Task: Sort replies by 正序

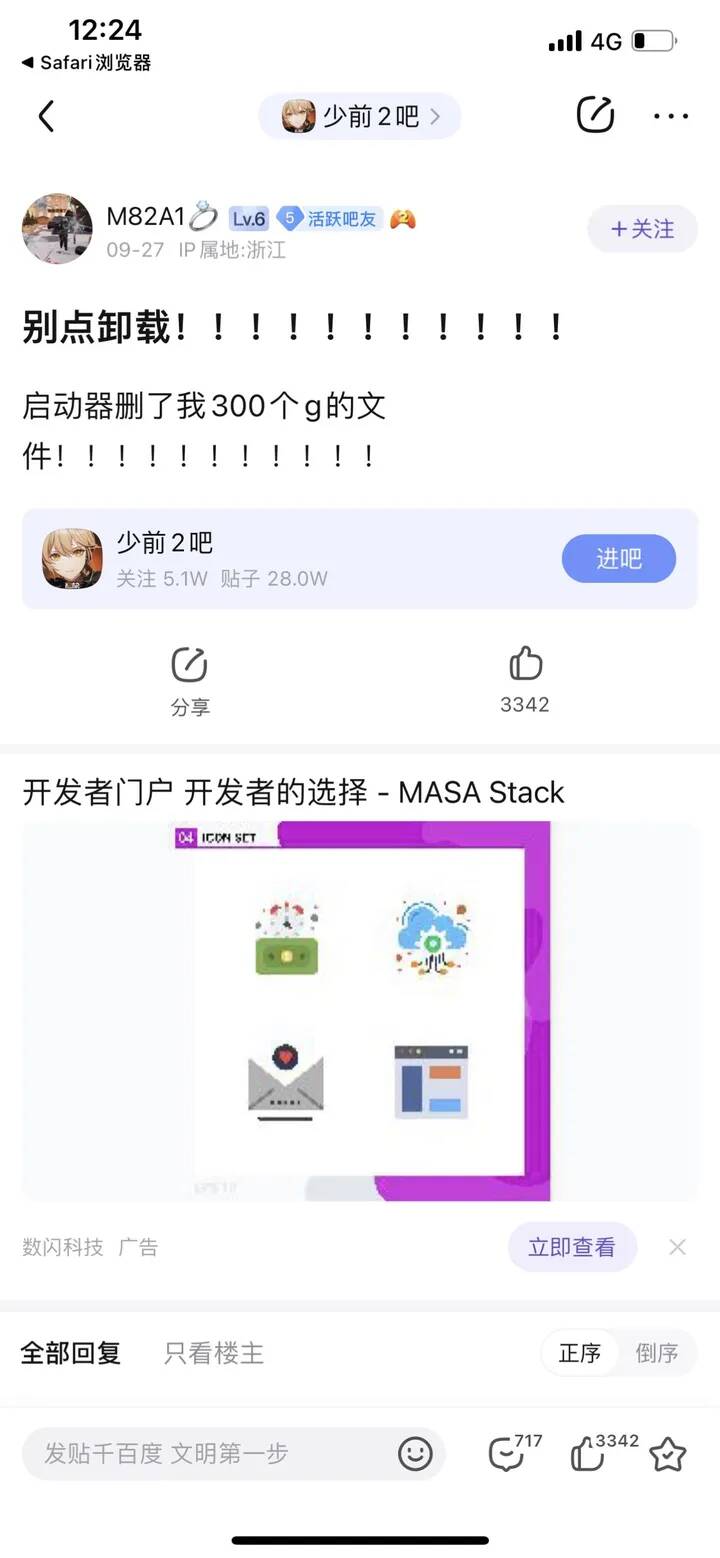Action: click(x=580, y=1353)
